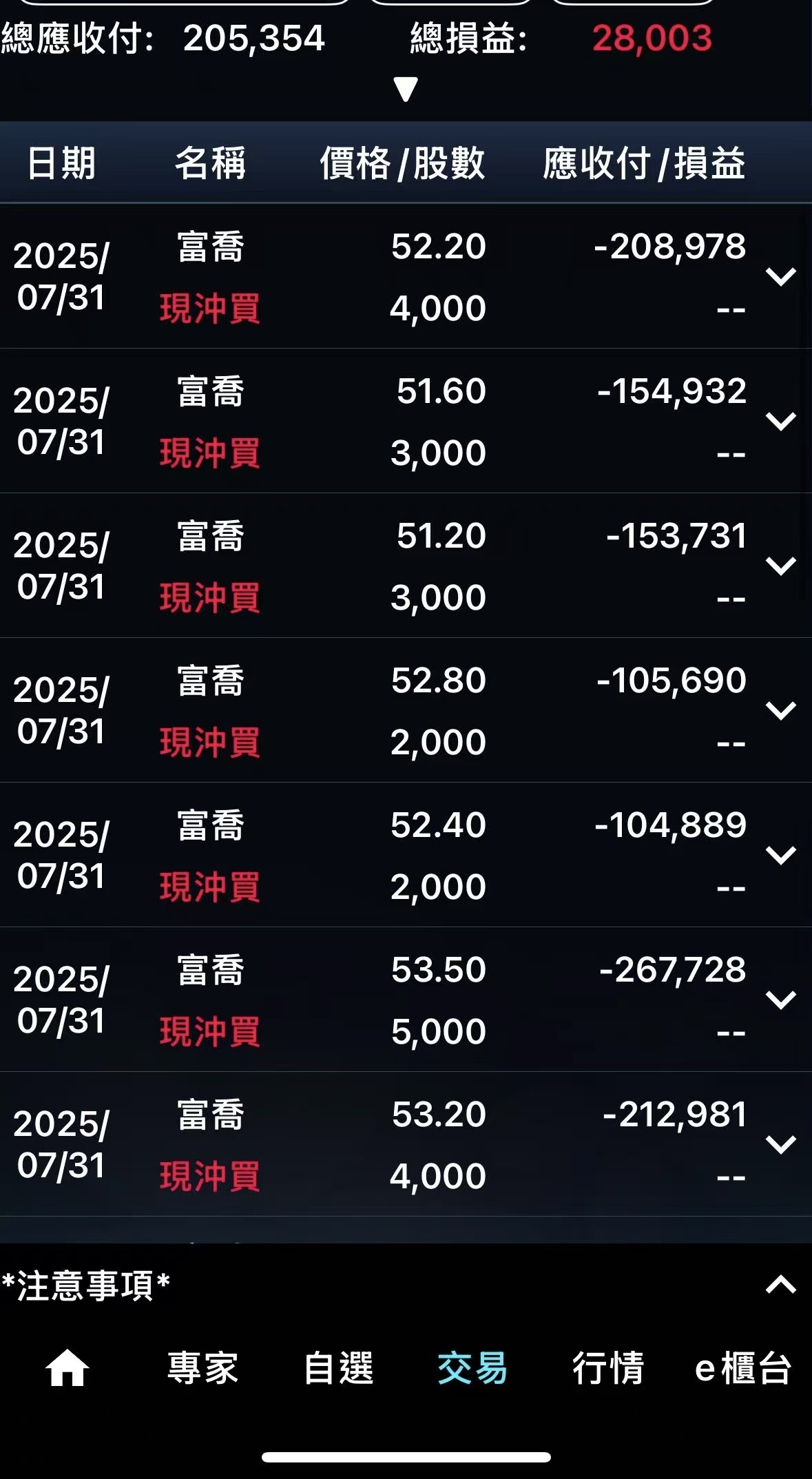Expand the 注意事項 notes section

pos(780,1285)
